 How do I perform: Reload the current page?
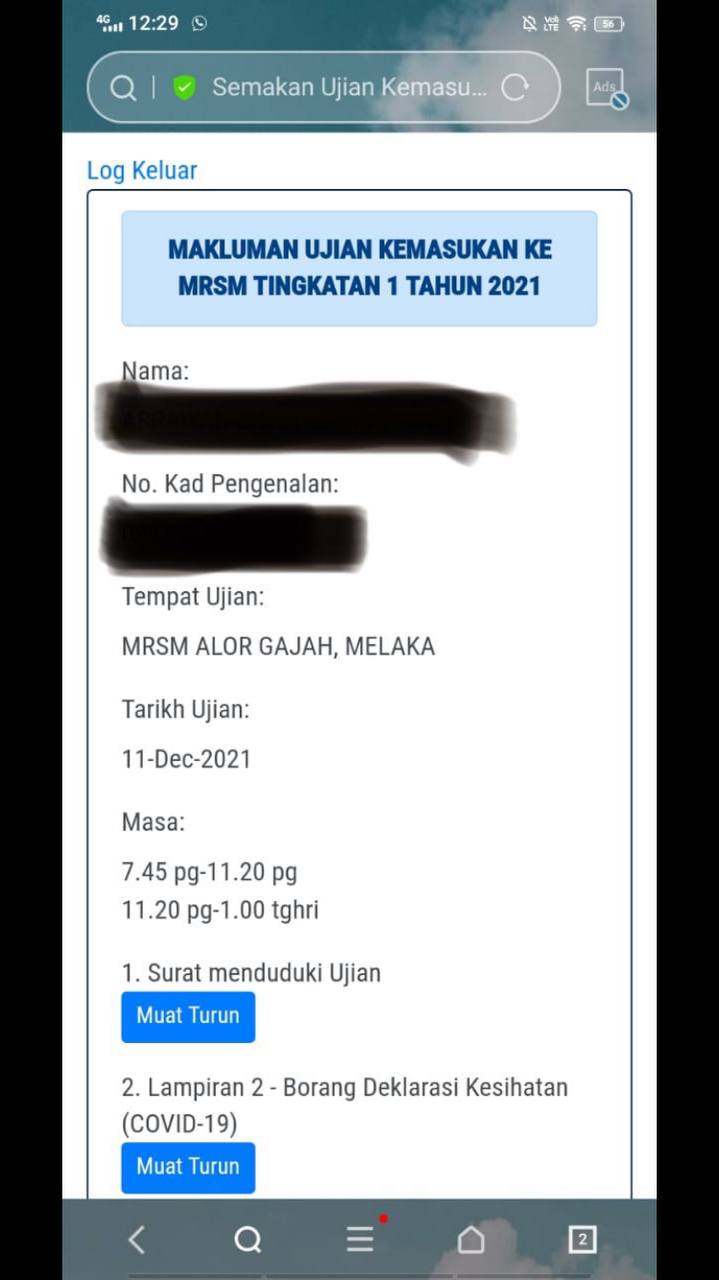(x=515, y=88)
